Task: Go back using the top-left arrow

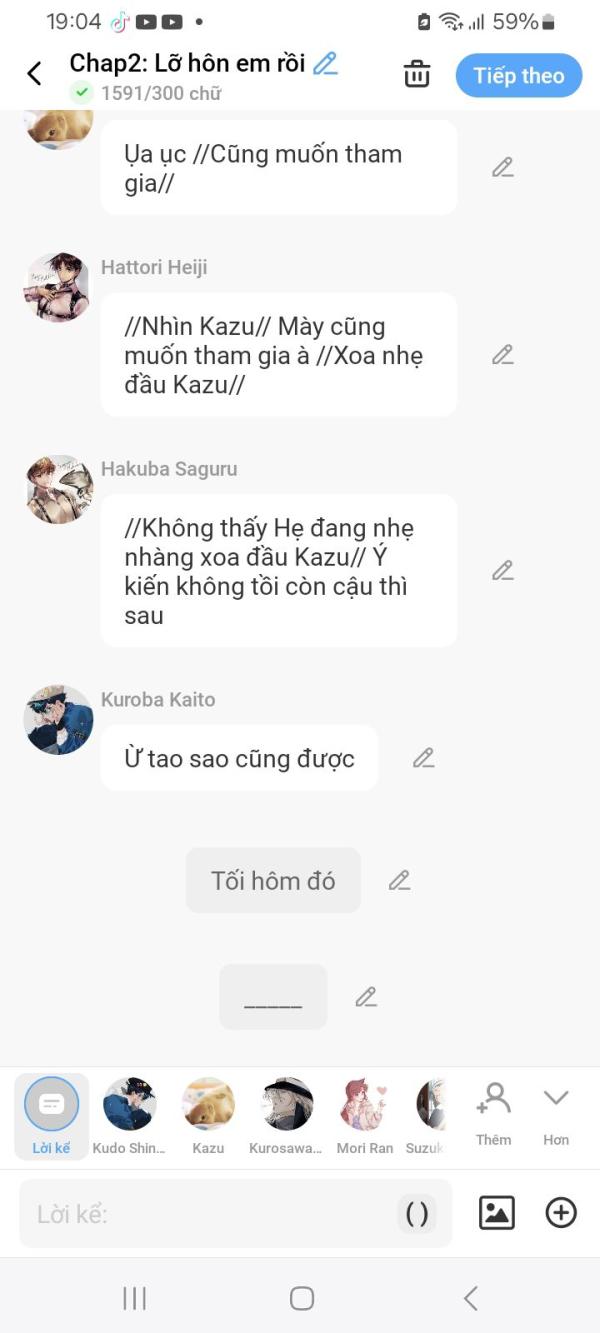Action: [34, 73]
